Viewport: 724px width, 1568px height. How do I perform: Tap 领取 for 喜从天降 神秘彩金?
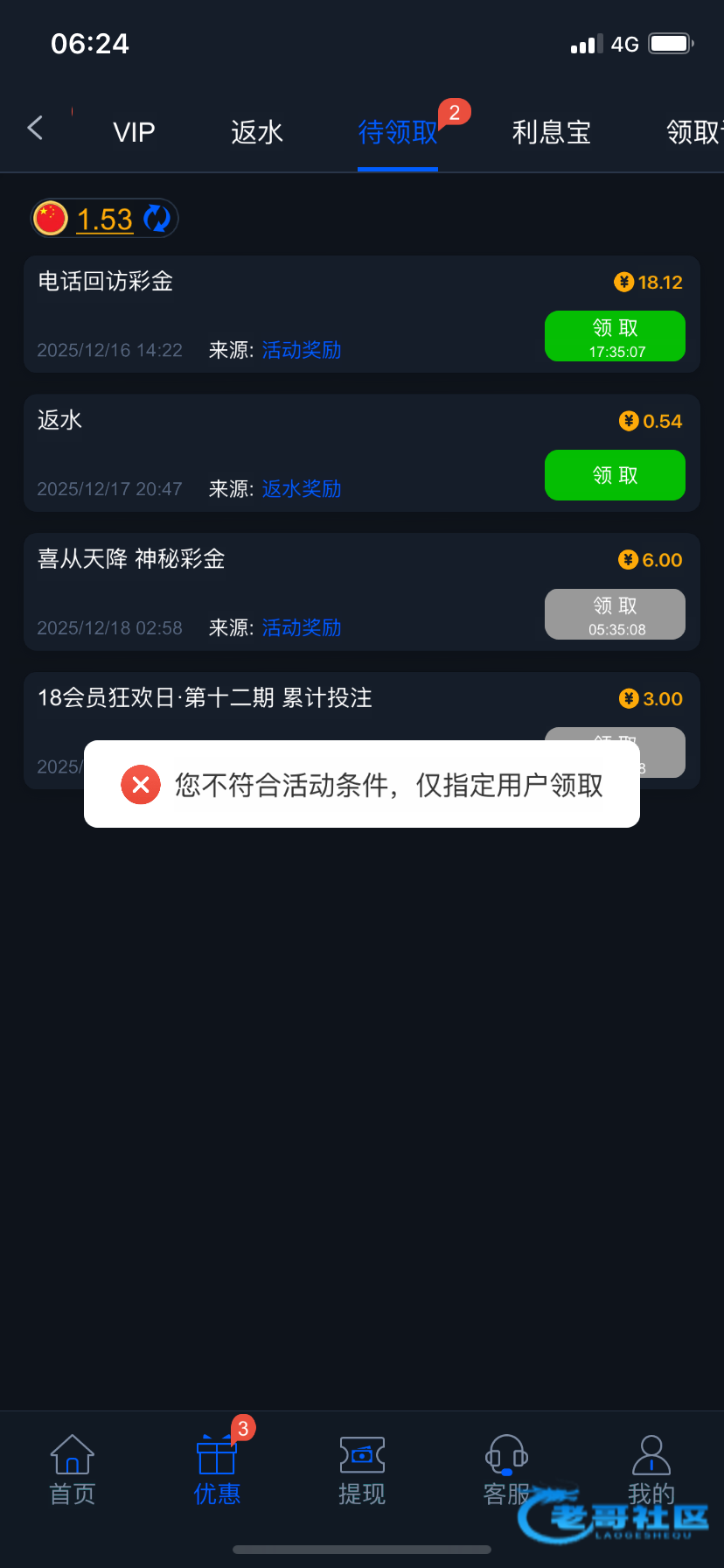point(615,614)
